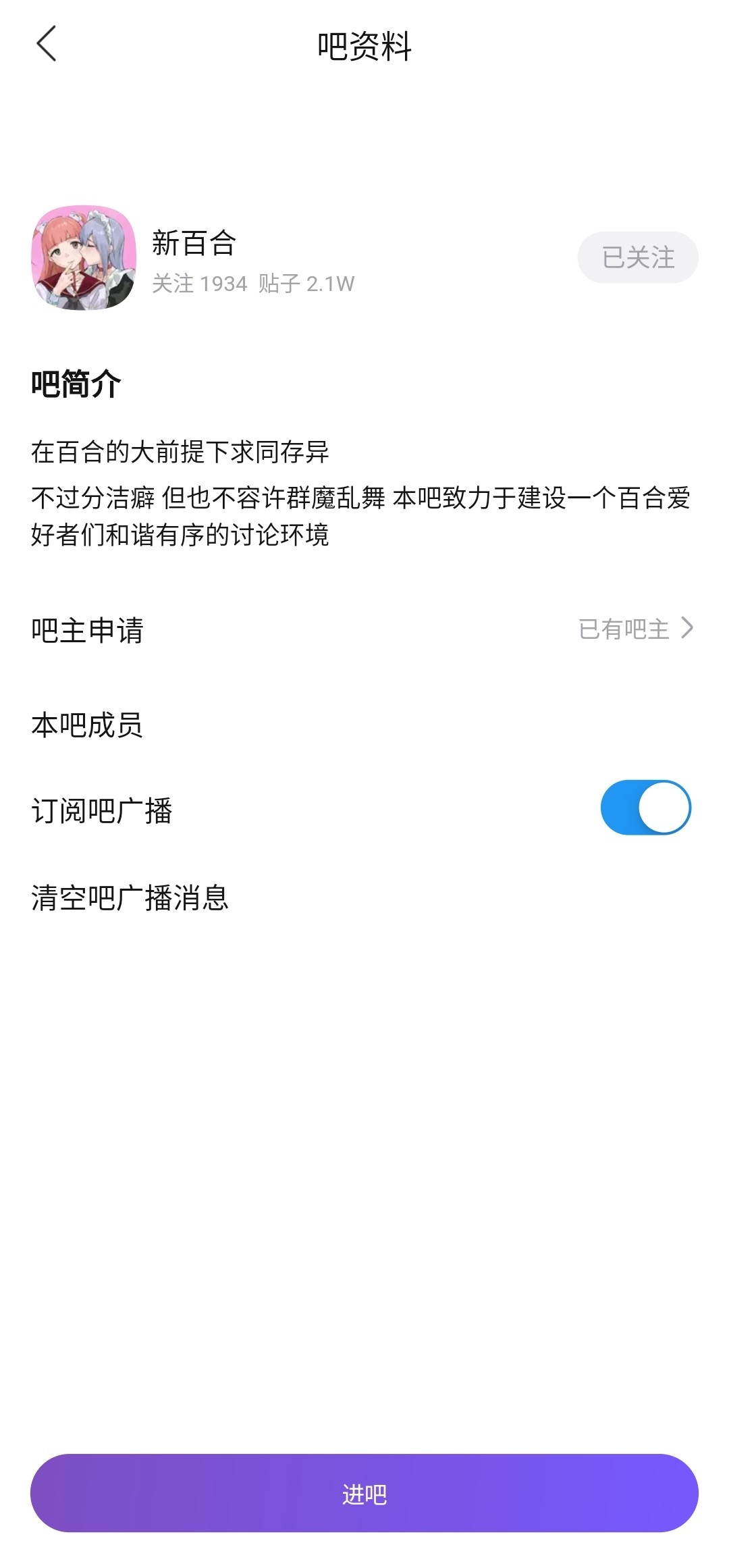This screenshot has height=1568, width=729.
Task: View 本吧成员 list
Action: coord(364,724)
